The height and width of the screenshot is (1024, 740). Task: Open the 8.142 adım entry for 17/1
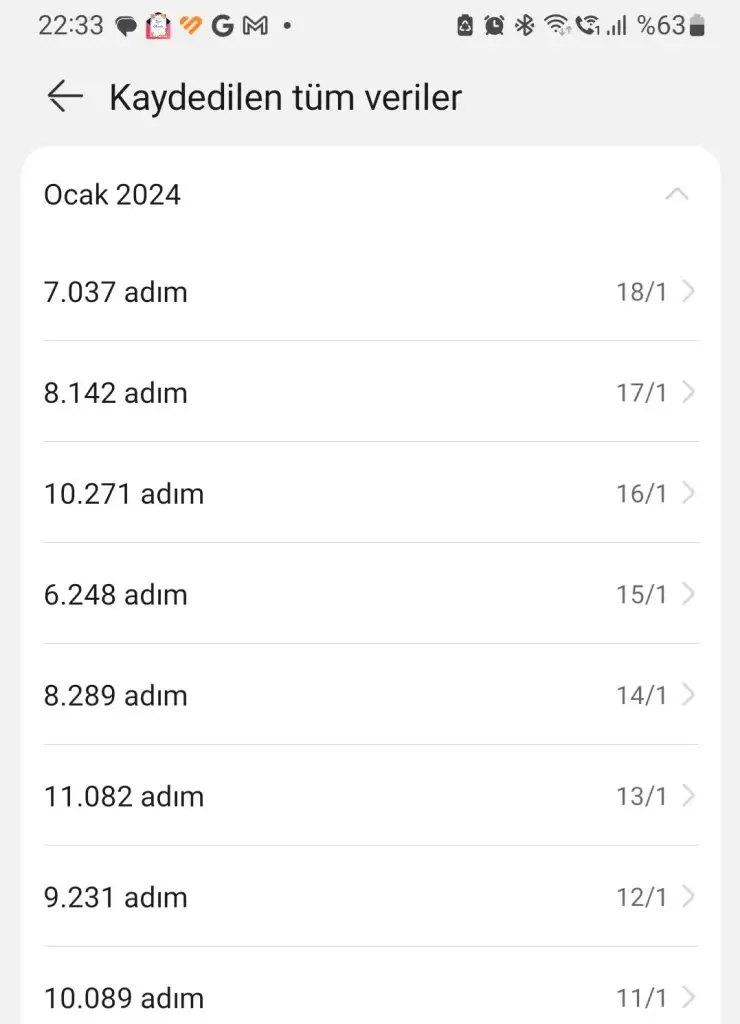370,393
